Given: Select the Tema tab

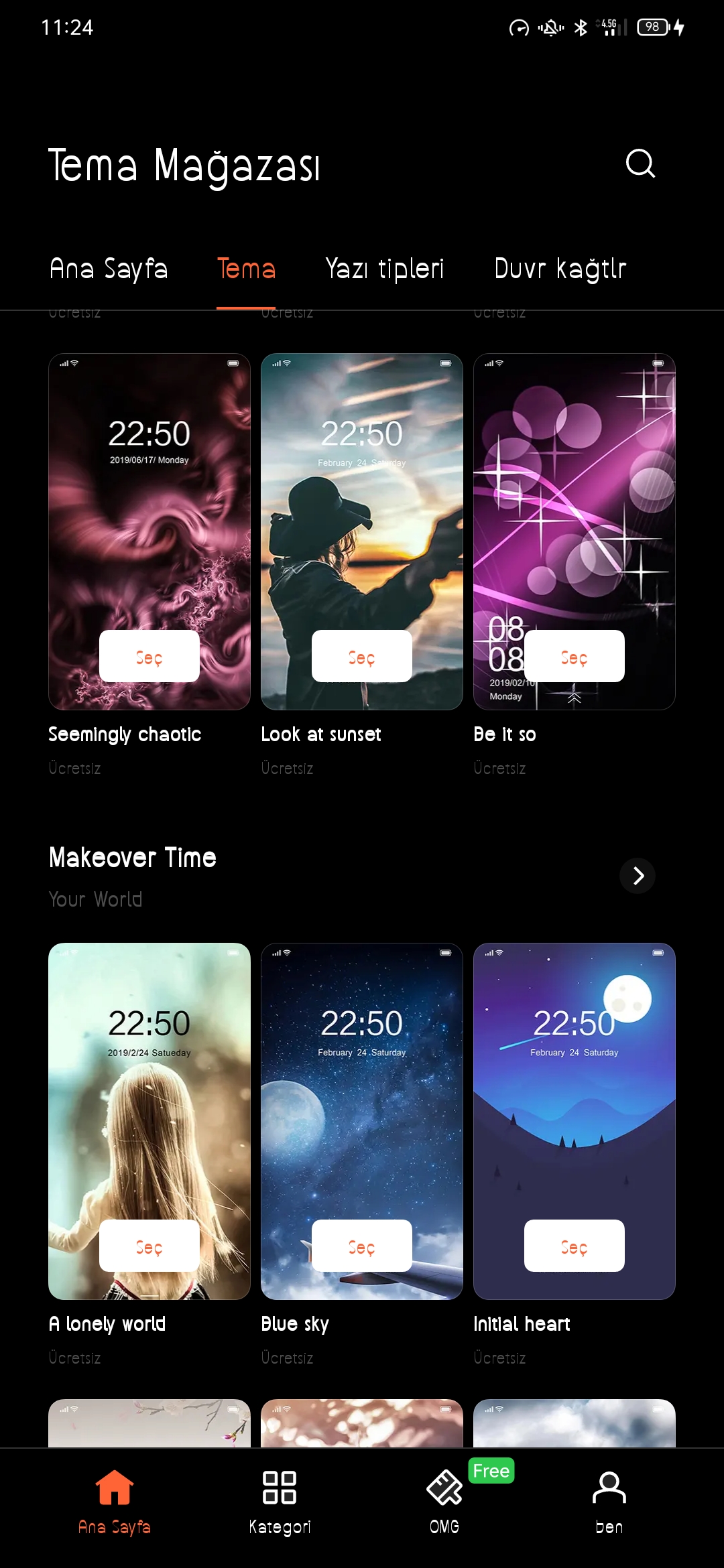Looking at the screenshot, I should (x=246, y=269).
